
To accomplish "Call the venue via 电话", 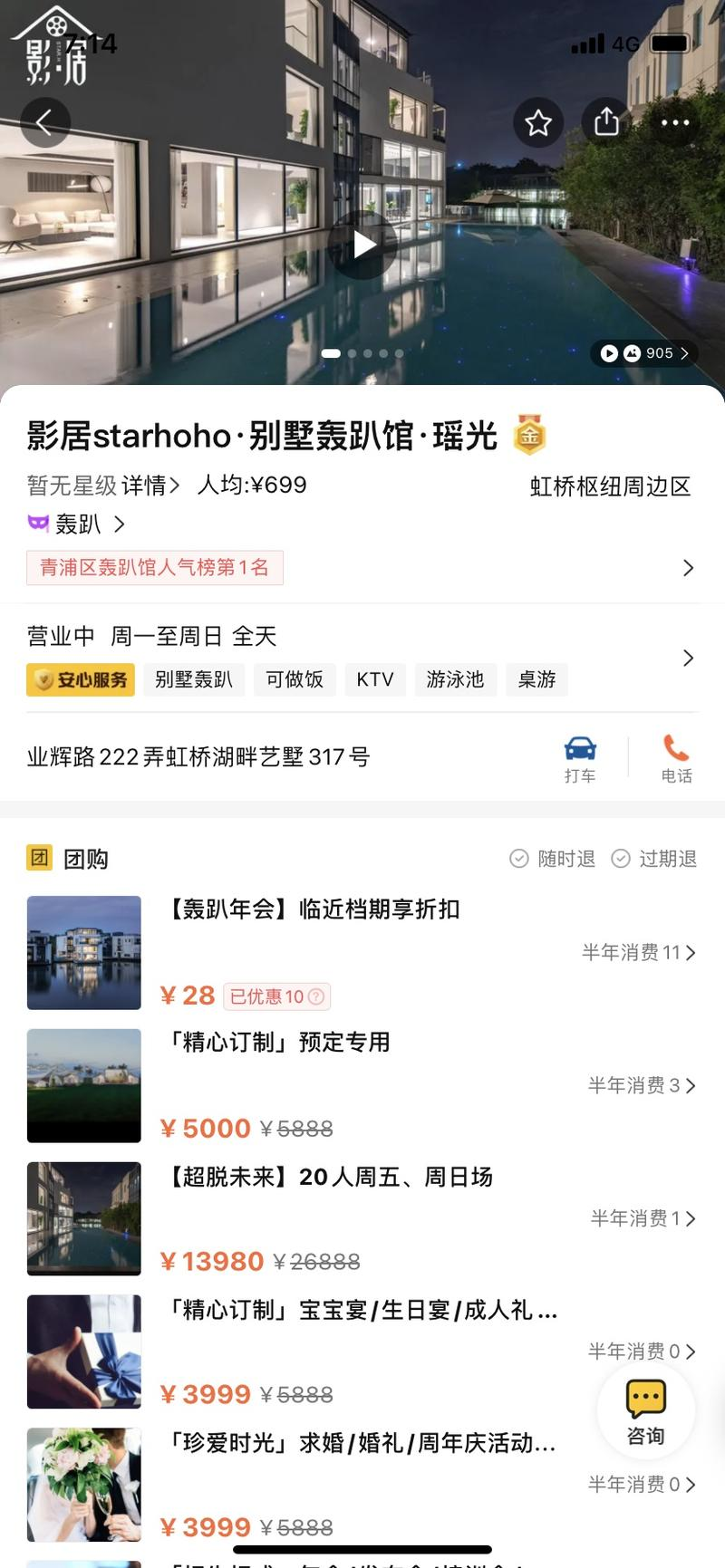I will tap(676, 759).
